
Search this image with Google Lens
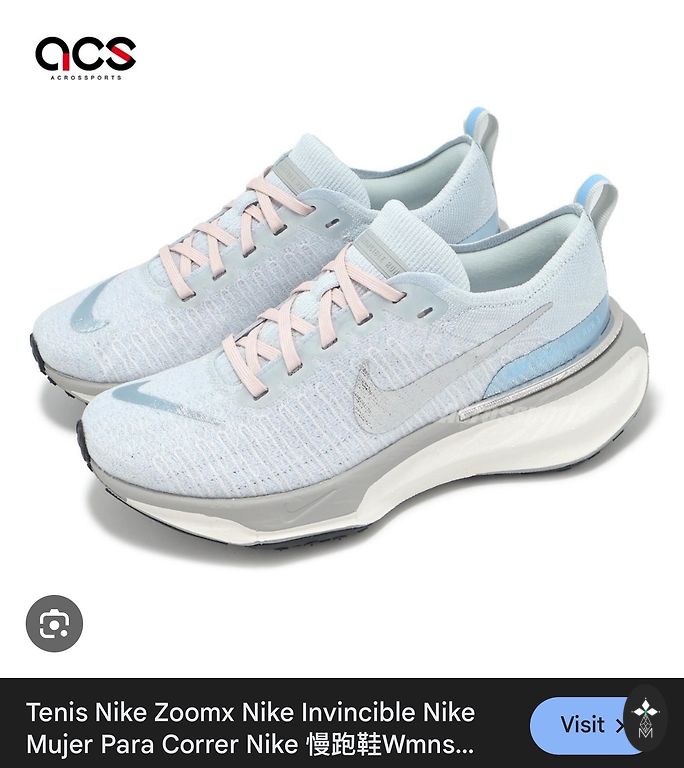(x=54, y=624)
